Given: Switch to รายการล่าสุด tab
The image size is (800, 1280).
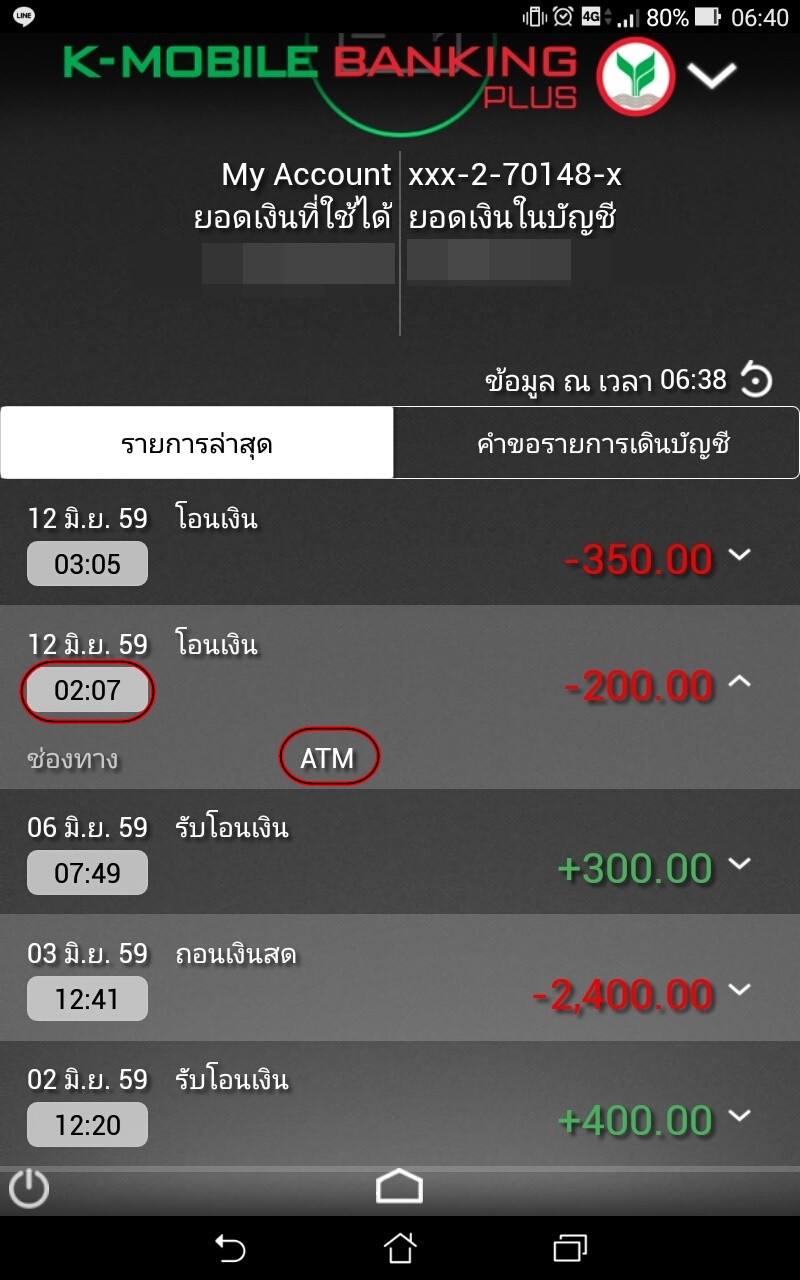Looking at the screenshot, I should click(197, 443).
